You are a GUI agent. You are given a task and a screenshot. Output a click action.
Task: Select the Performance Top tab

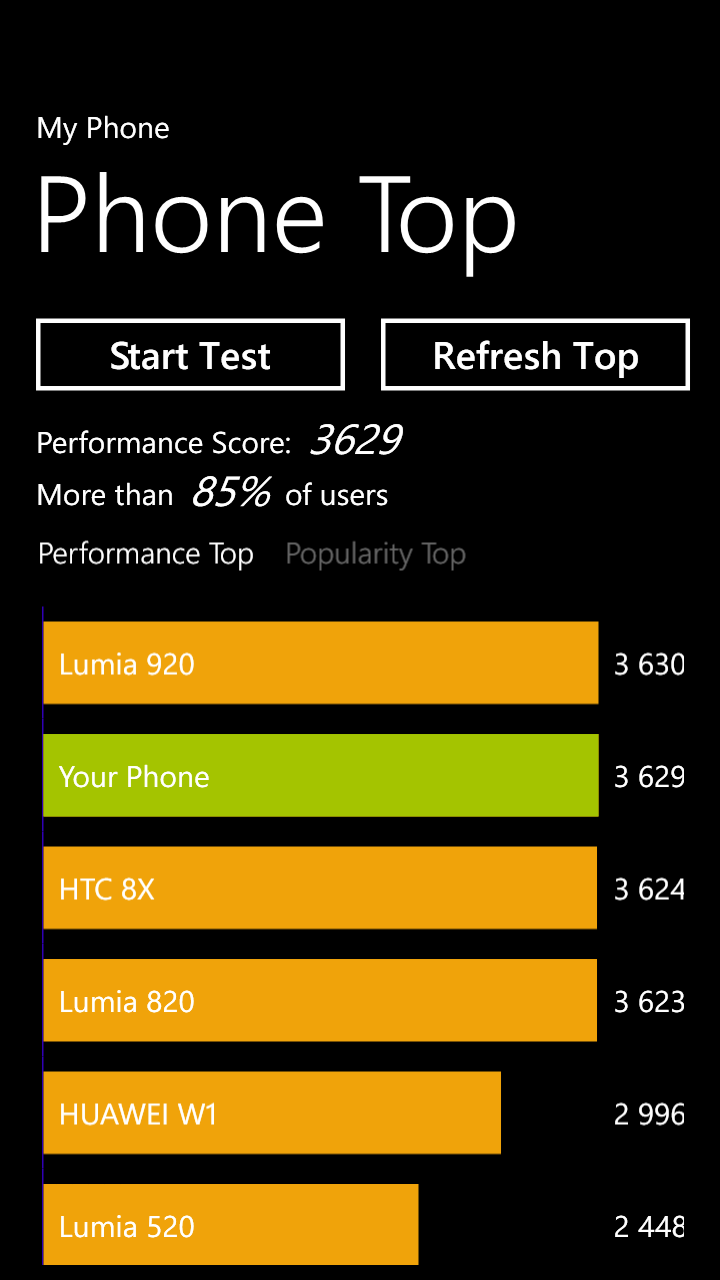click(x=146, y=555)
